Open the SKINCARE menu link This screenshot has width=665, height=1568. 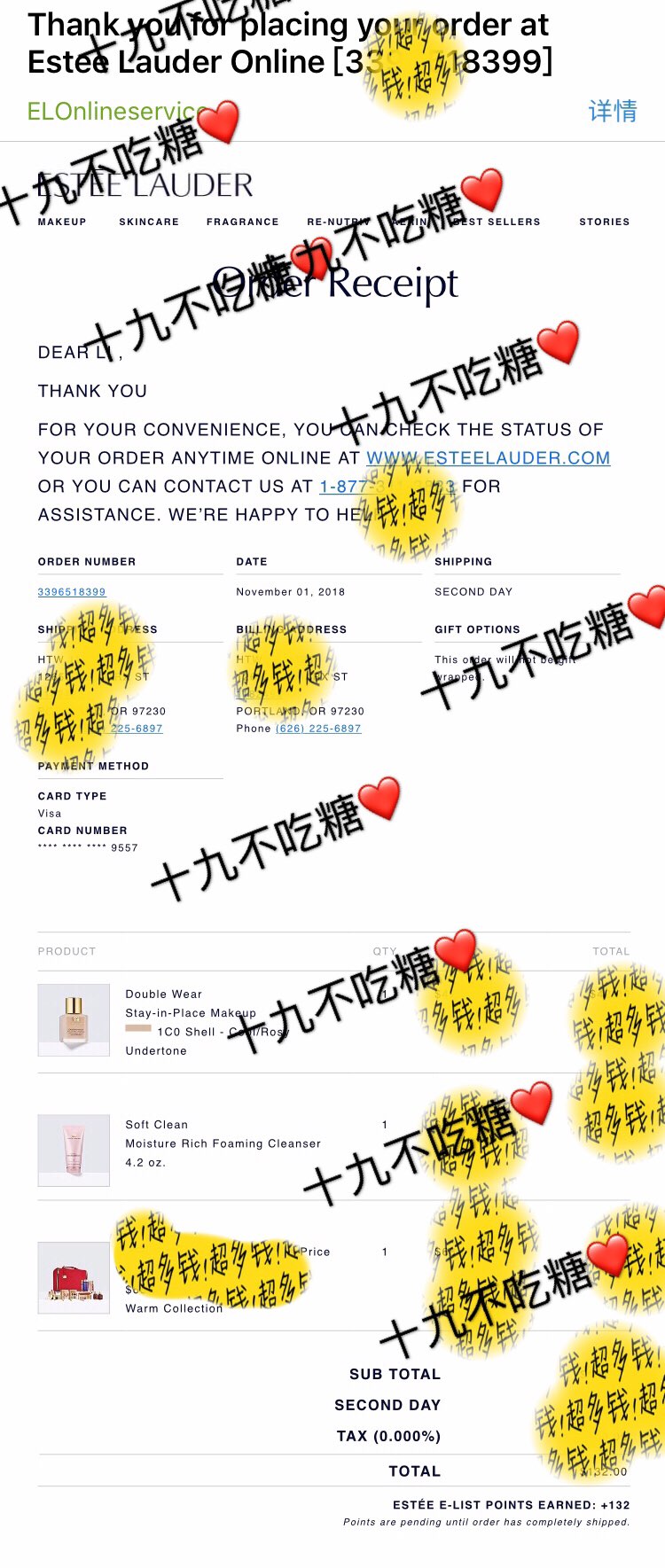pyautogui.click(x=149, y=222)
